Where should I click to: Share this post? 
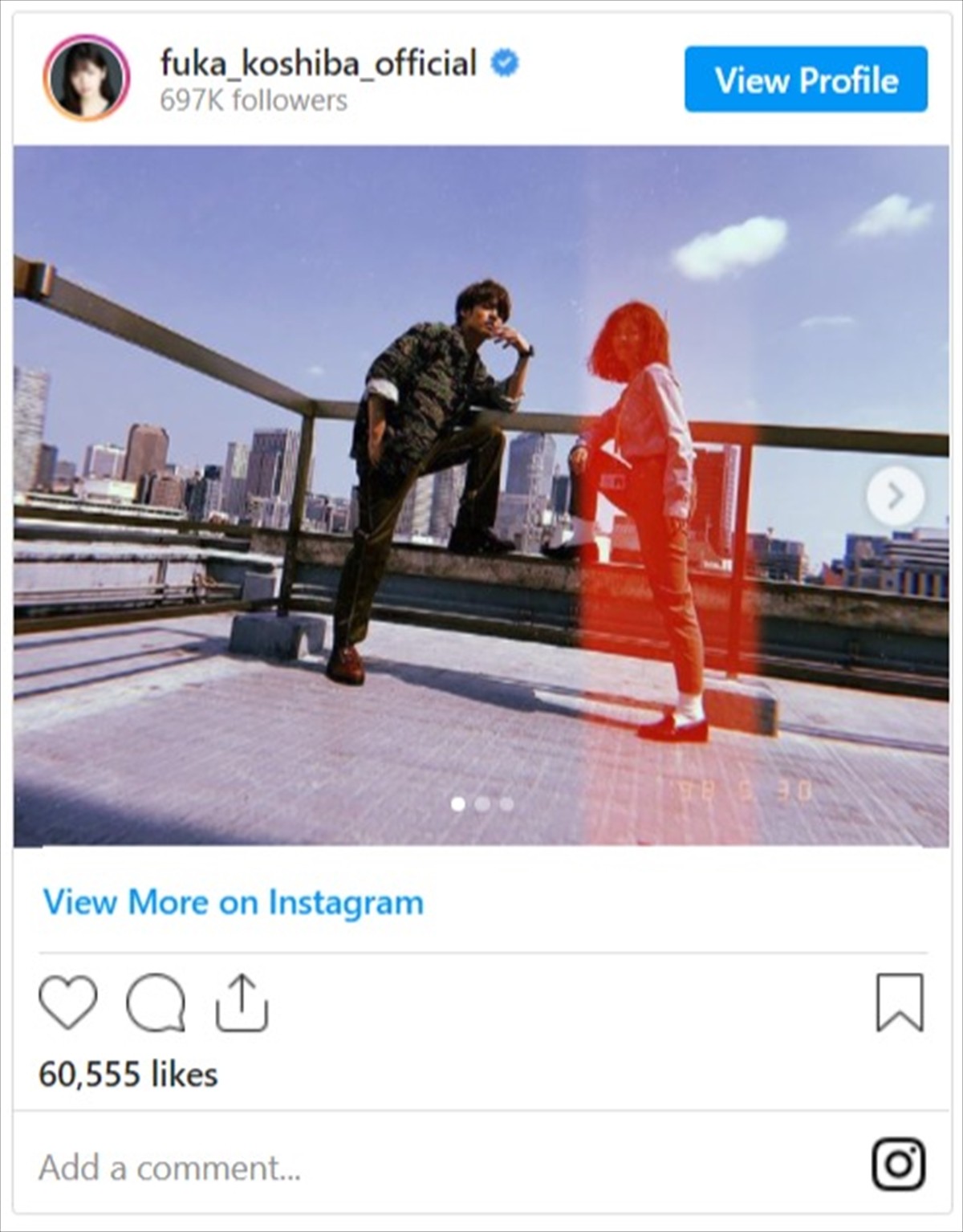tap(242, 1002)
